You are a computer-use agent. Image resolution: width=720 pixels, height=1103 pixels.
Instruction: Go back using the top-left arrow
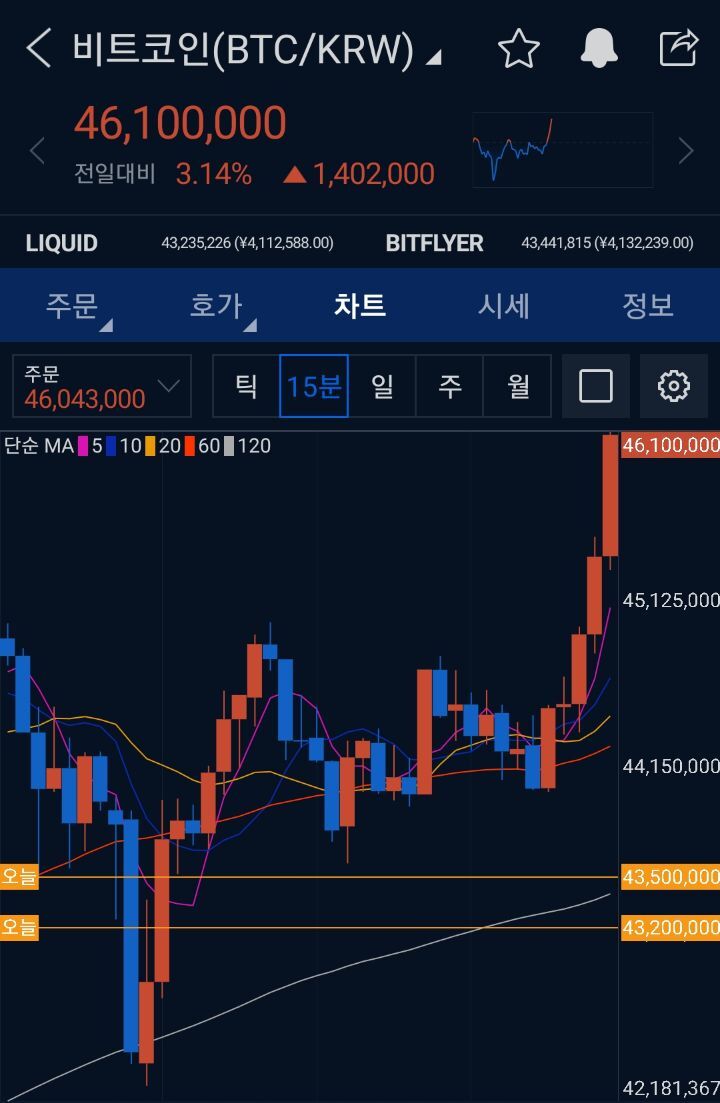click(38, 48)
